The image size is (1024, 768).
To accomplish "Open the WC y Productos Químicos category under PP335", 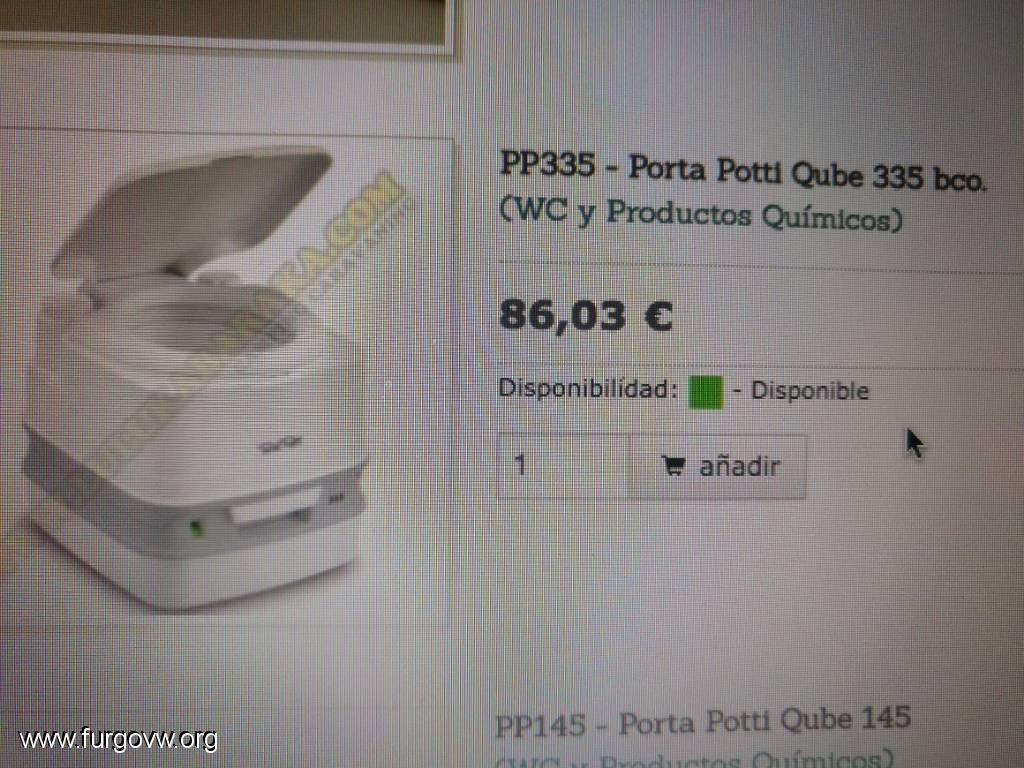I will 701,214.
